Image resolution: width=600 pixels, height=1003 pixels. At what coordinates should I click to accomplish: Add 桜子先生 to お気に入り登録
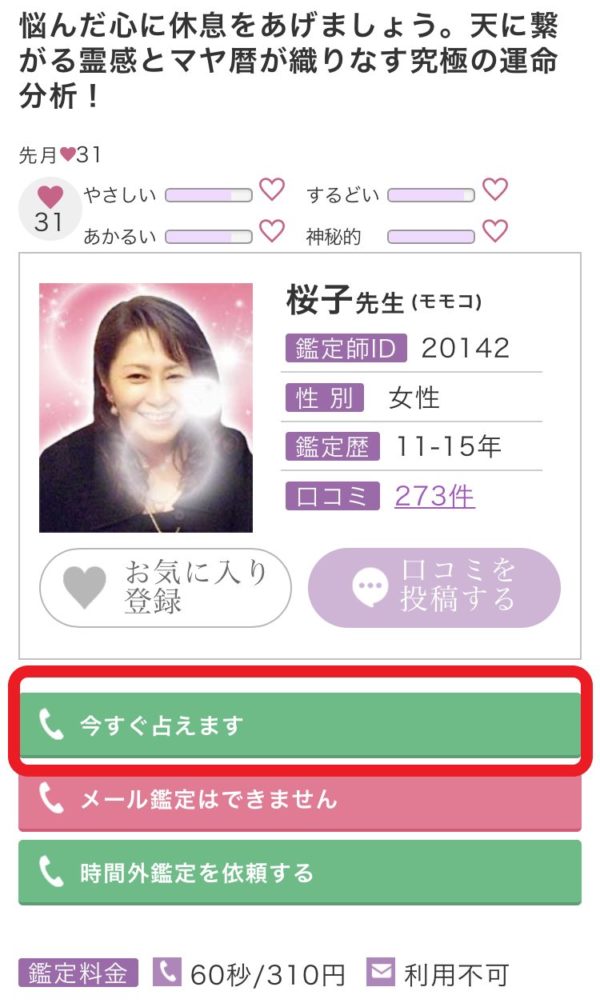165,587
